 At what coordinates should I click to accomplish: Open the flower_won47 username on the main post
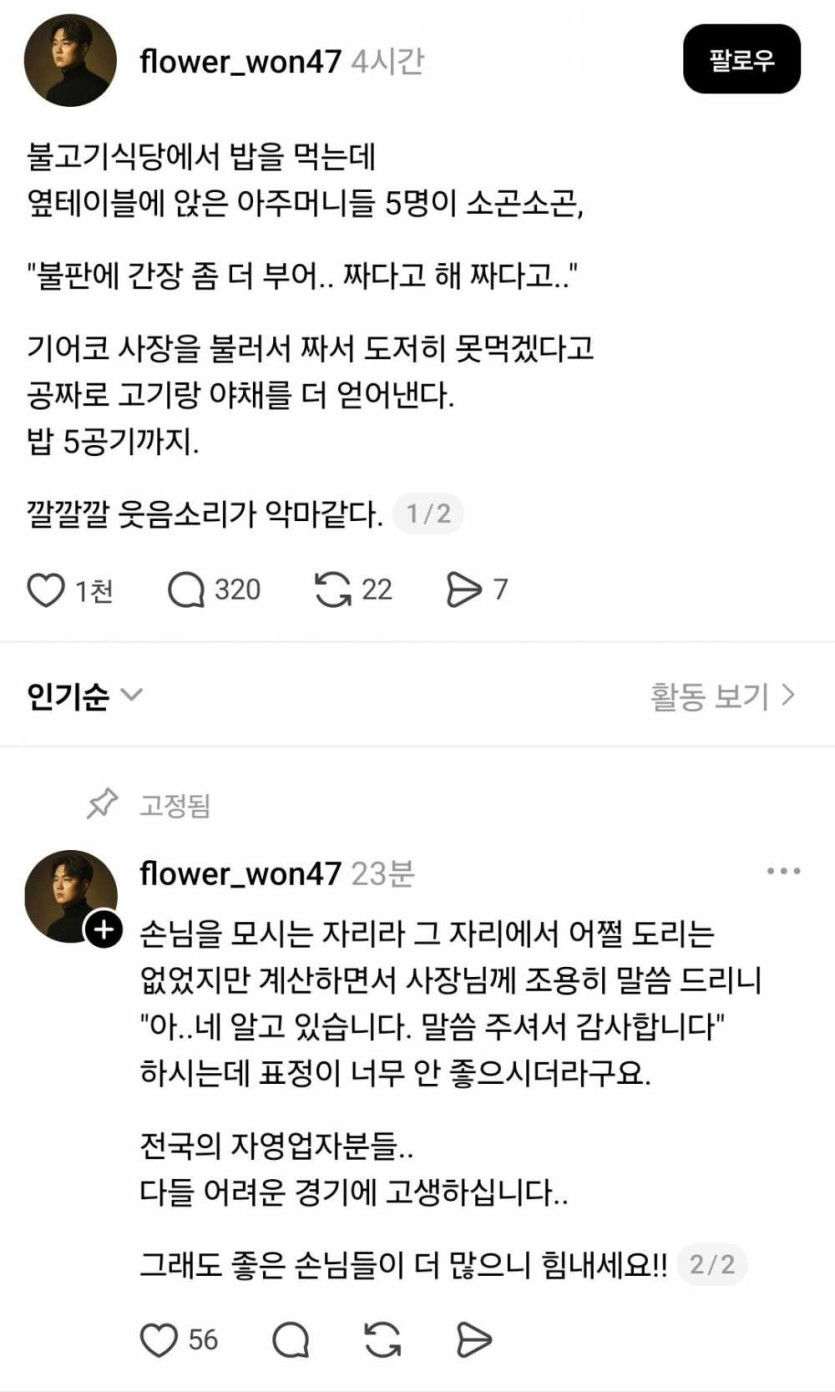point(240,61)
